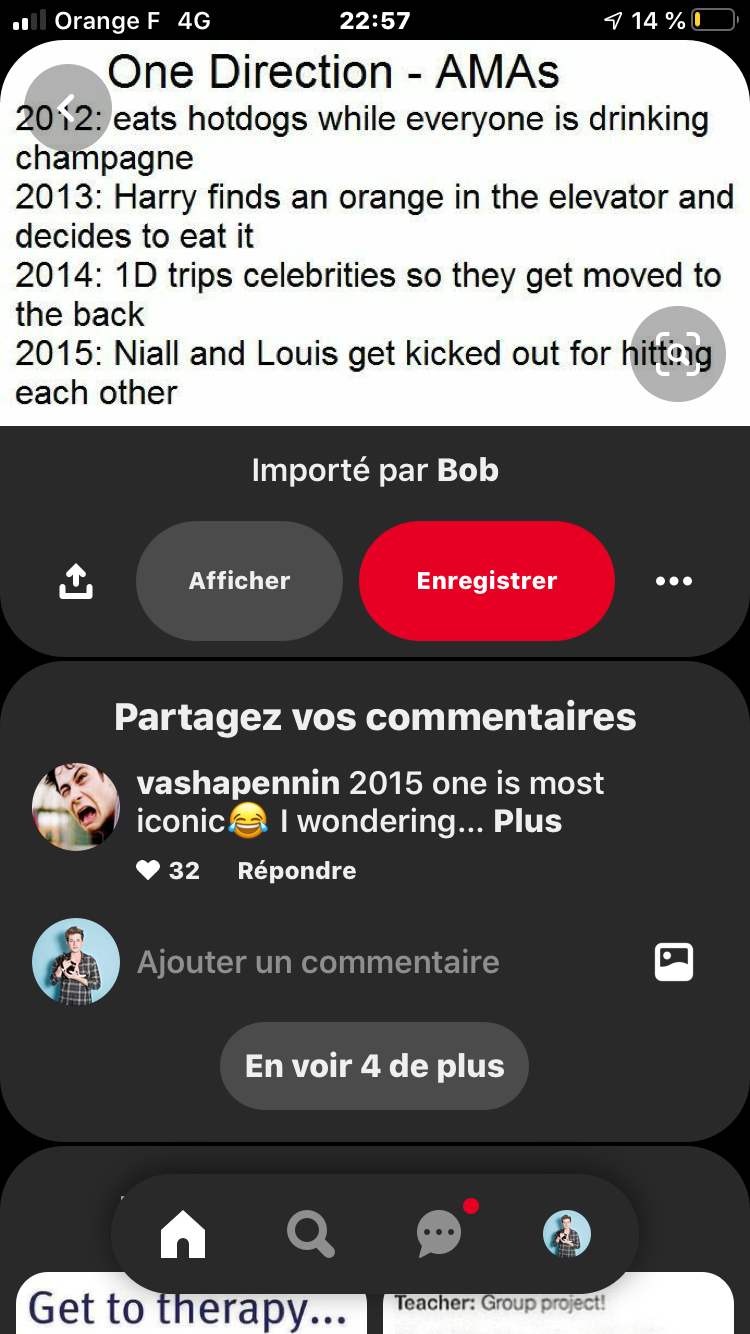Save the pin with Enregistrer
The image size is (750, 1334).
tap(486, 581)
